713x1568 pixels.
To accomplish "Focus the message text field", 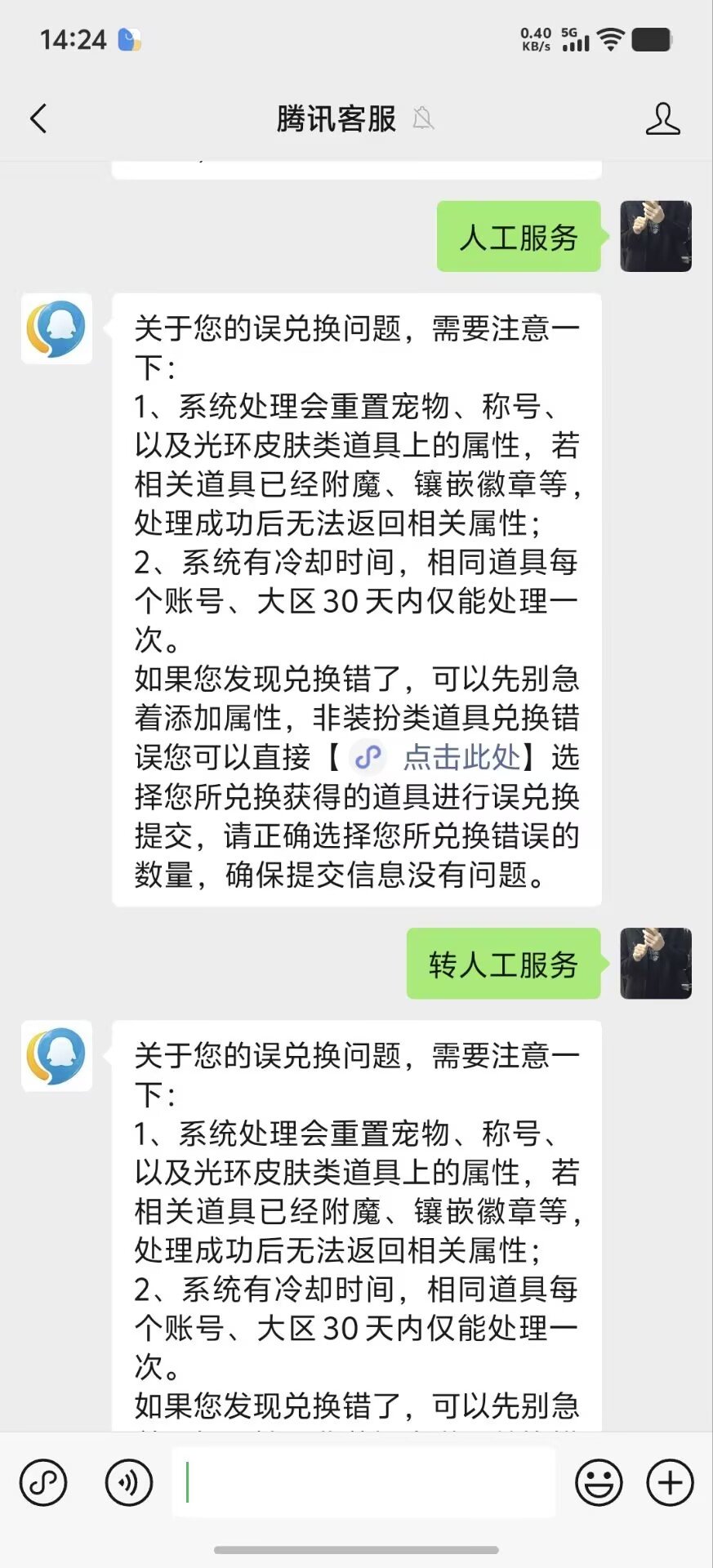I will tap(363, 1482).
